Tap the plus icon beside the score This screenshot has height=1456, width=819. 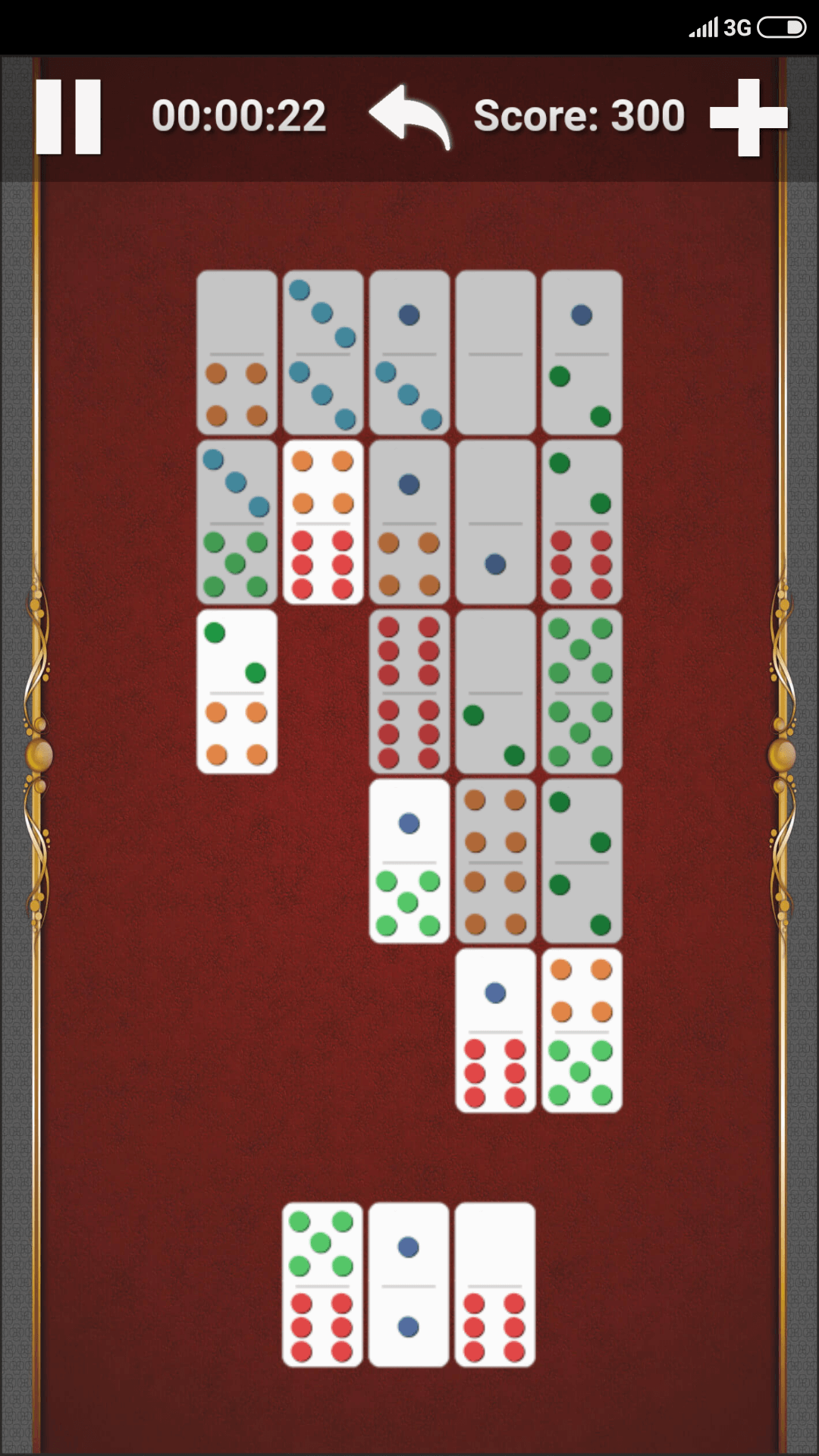click(748, 118)
